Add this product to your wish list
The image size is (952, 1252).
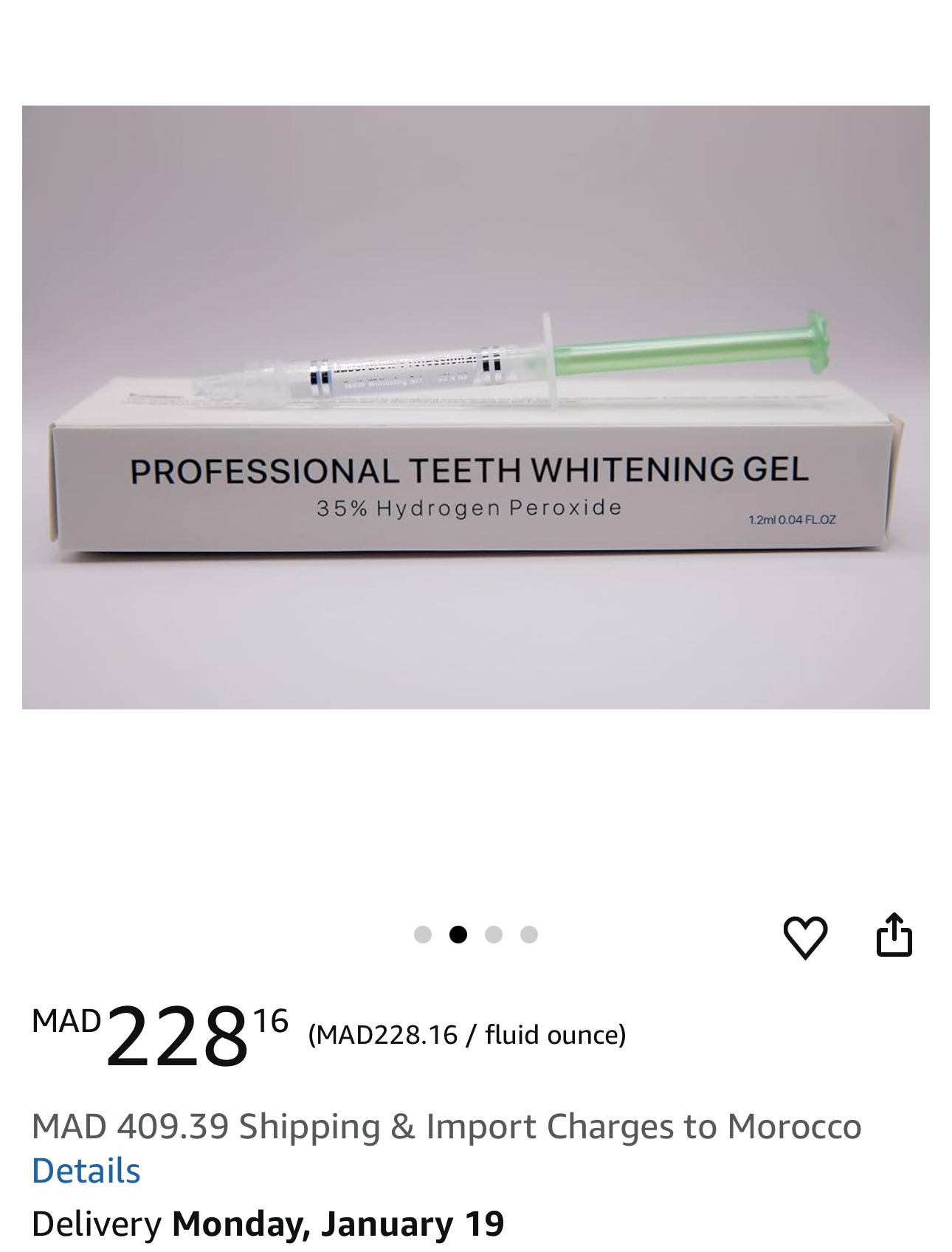click(804, 937)
